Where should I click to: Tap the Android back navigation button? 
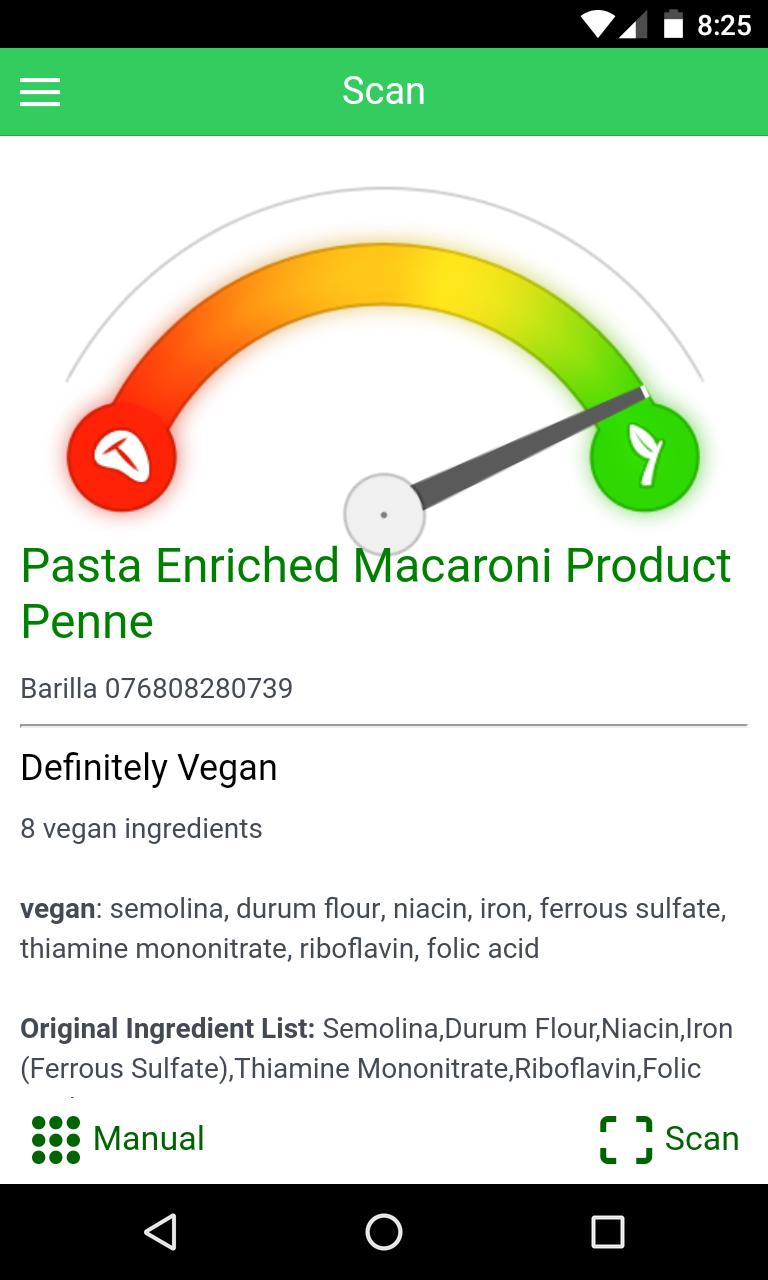pyautogui.click(x=159, y=1232)
